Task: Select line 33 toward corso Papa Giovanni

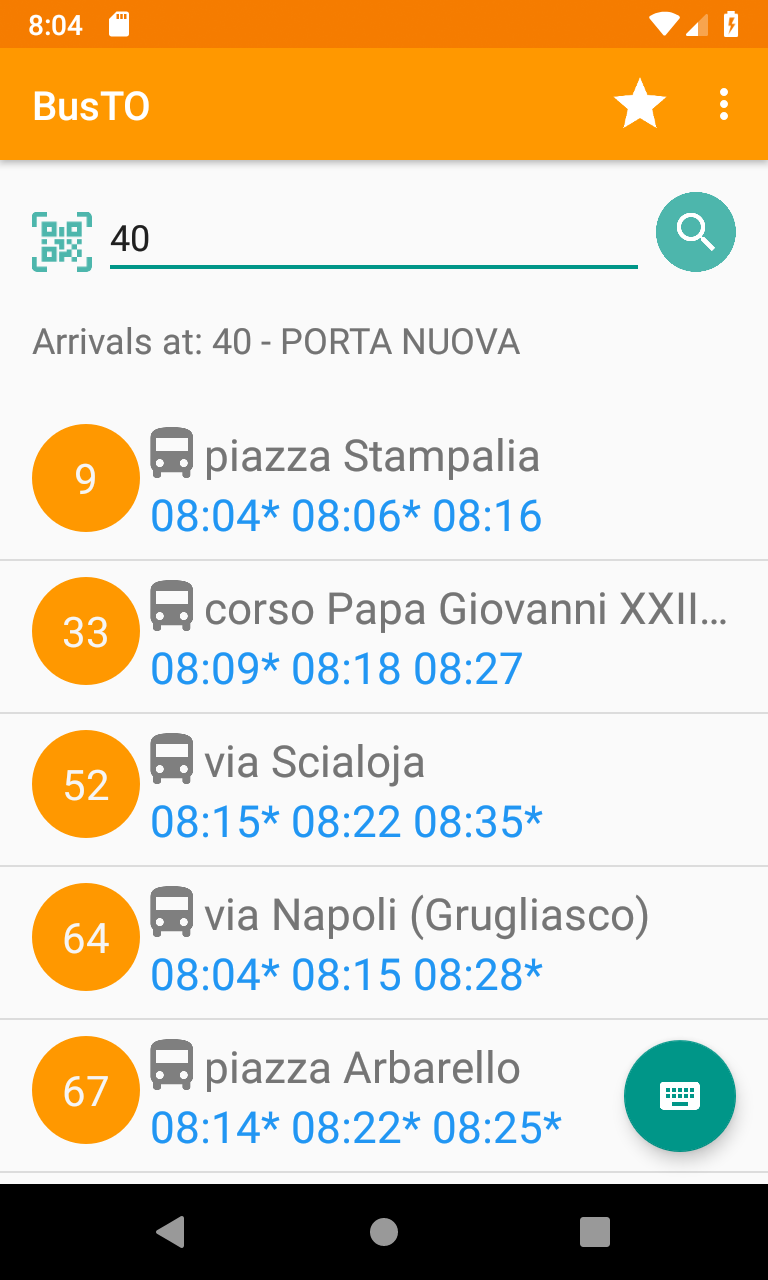Action: (384, 637)
